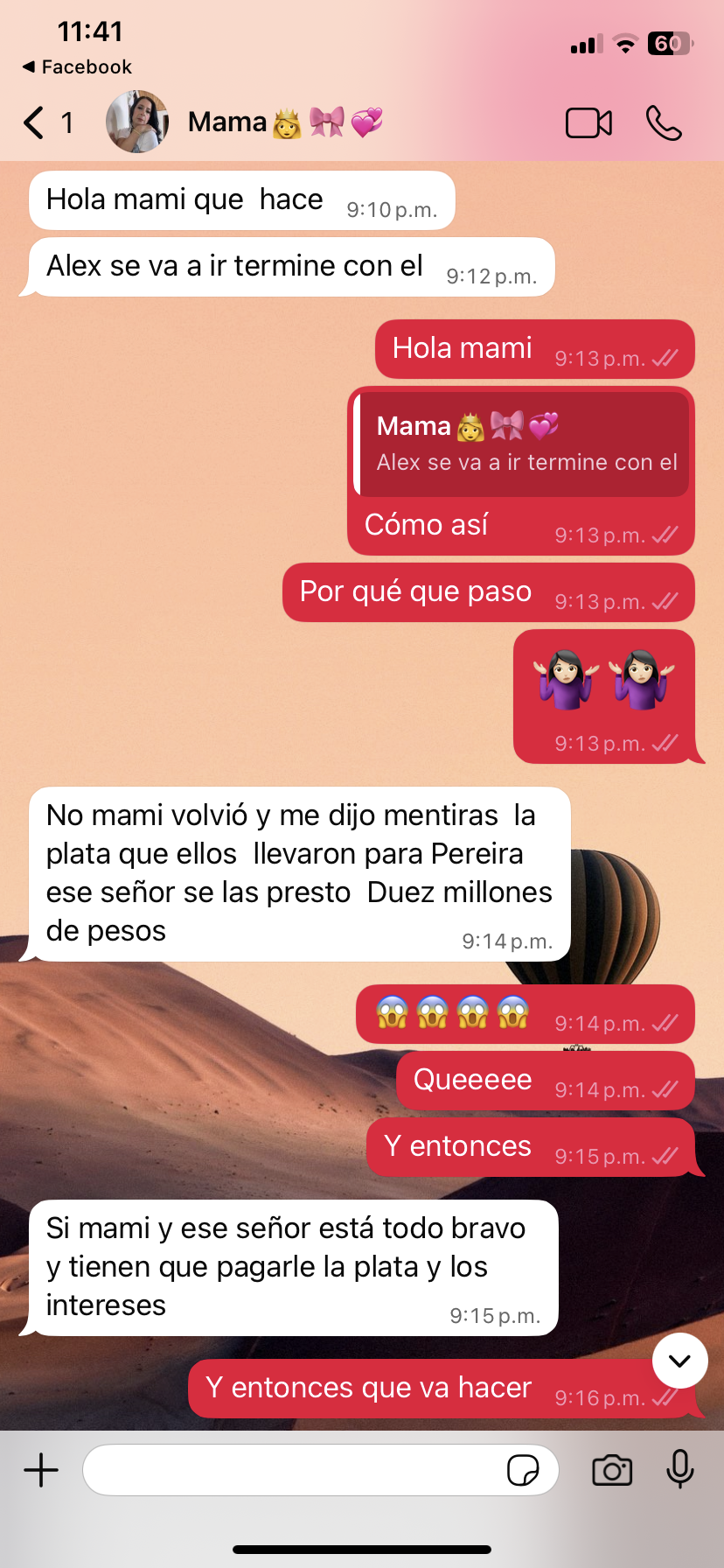
Task: Open the camera to send a photo
Action: [x=612, y=1470]
